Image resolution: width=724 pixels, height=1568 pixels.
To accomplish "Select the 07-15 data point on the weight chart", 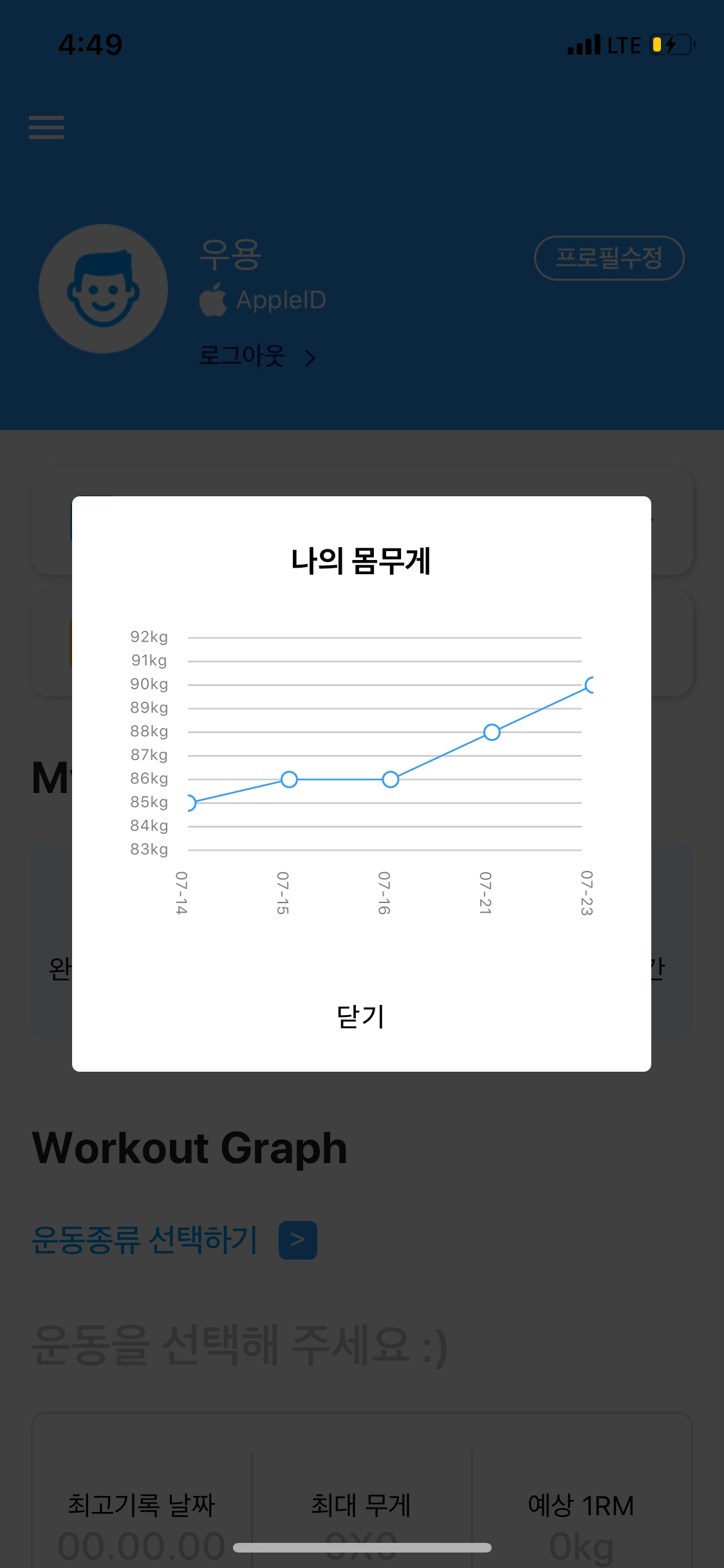I will point(290,779).
